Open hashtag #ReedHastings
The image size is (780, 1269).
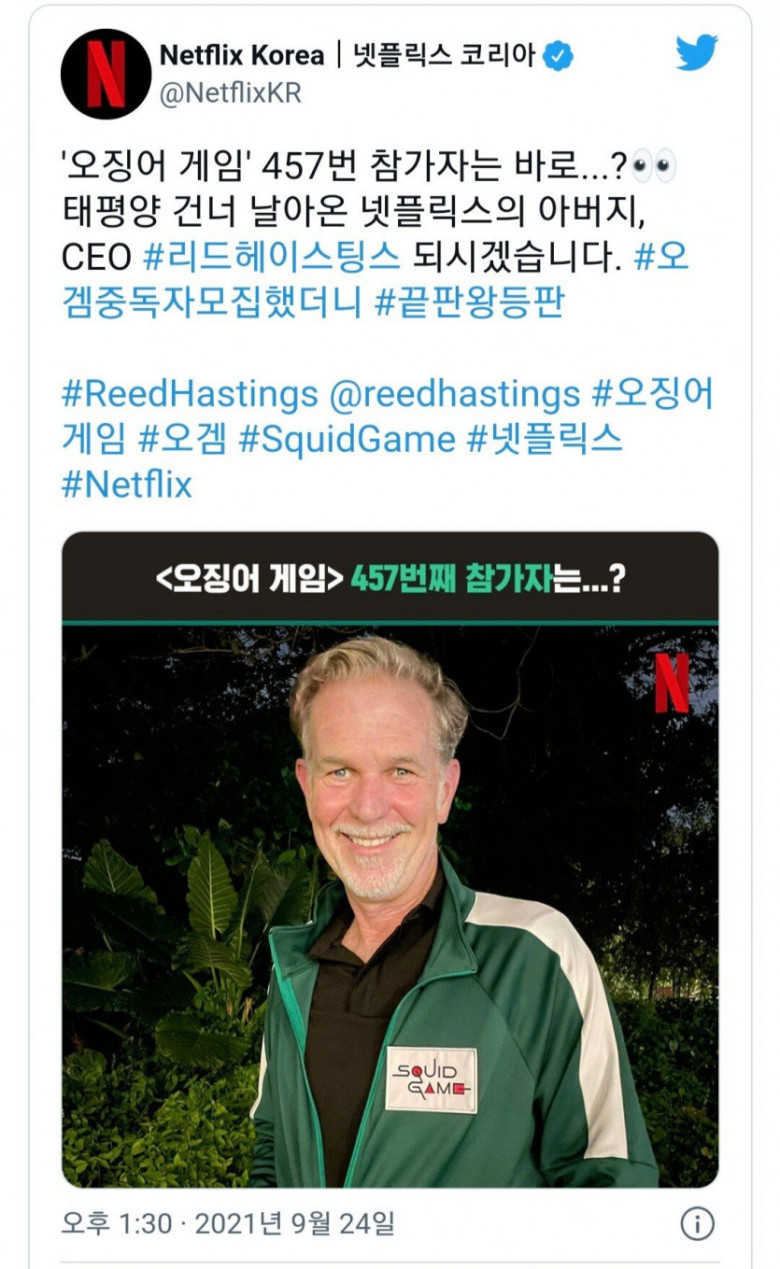189,394
